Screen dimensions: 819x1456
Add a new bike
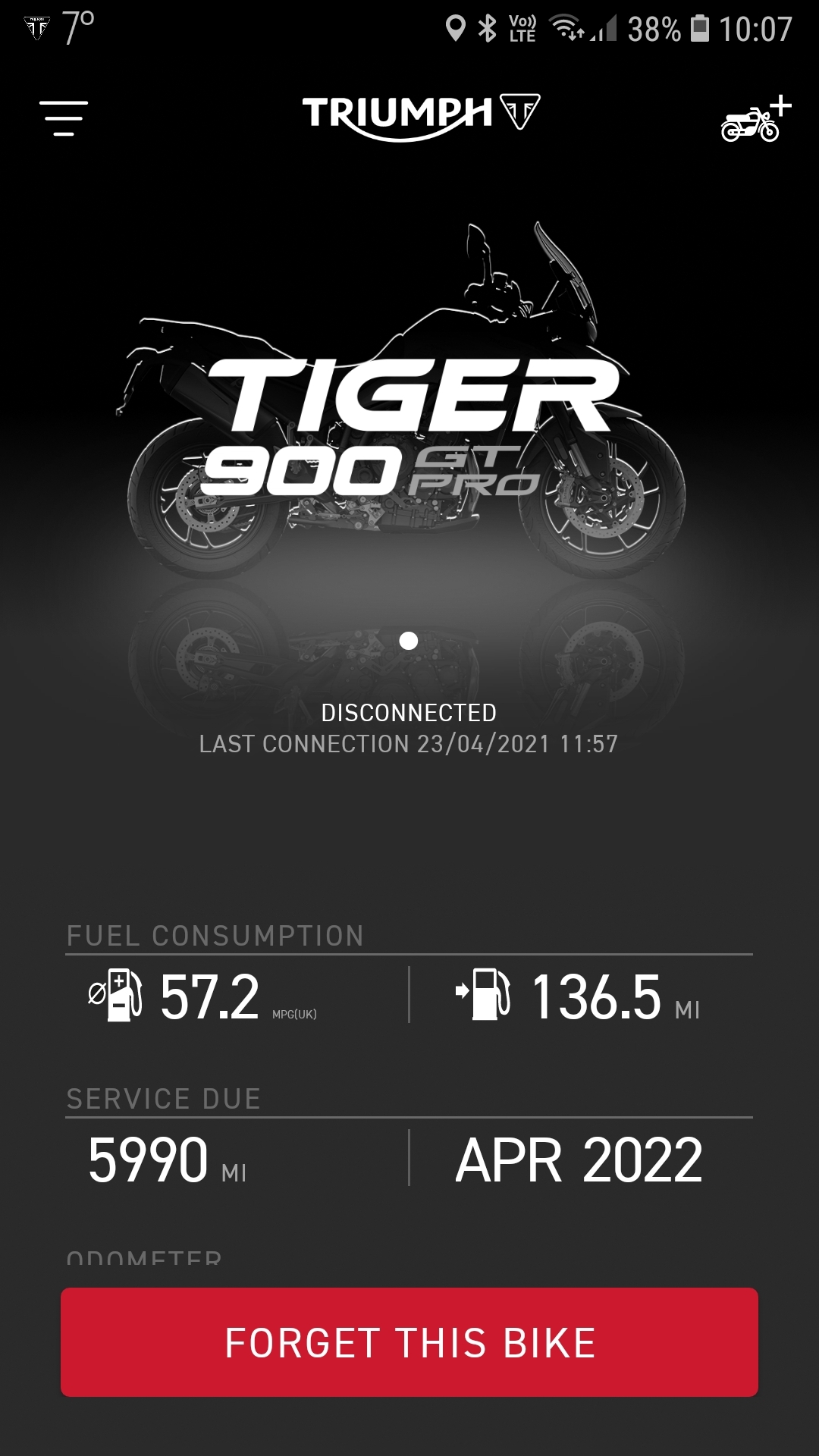pyautogui.click(x=755, y=120)
